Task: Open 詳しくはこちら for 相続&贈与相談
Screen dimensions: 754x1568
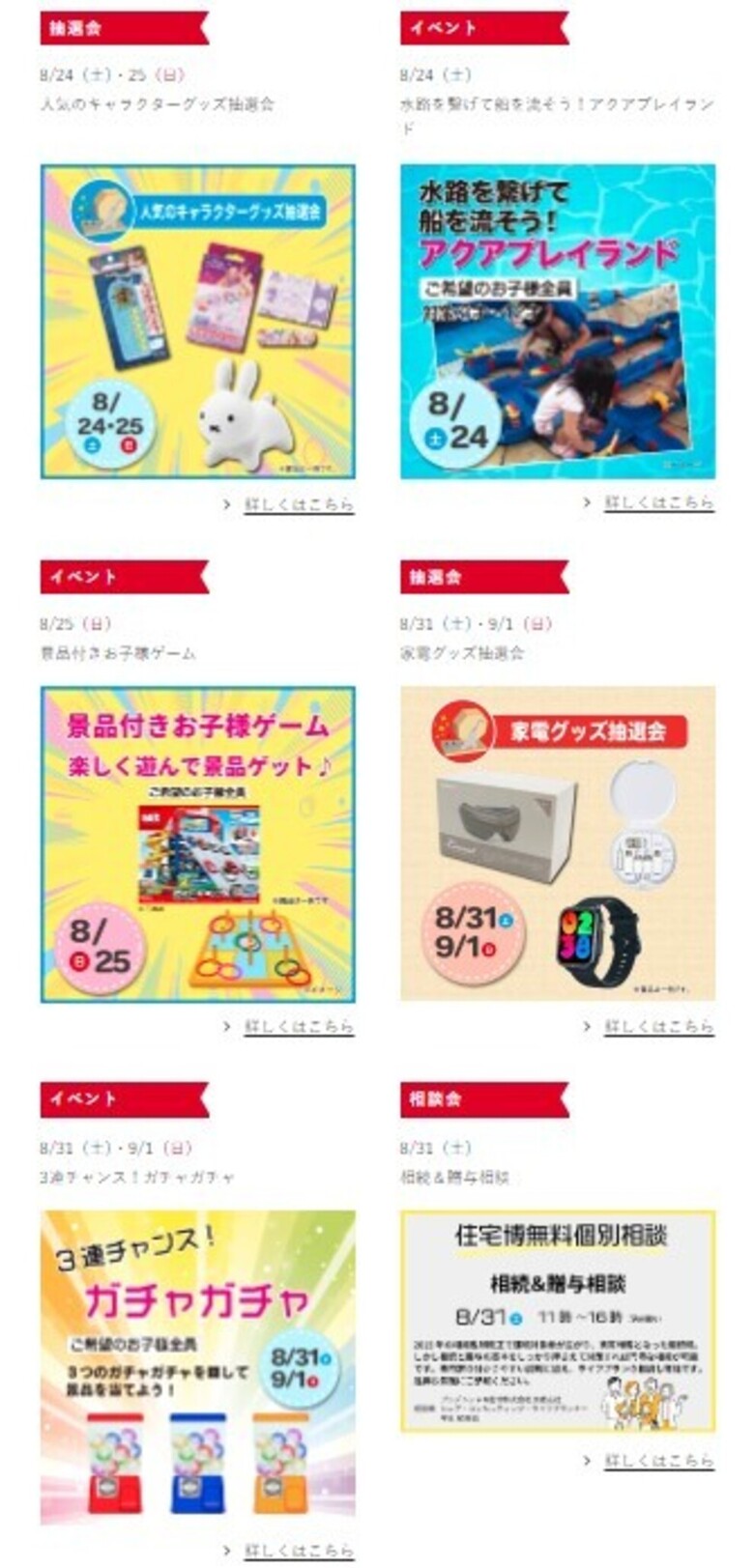Action: [658, 1461]
